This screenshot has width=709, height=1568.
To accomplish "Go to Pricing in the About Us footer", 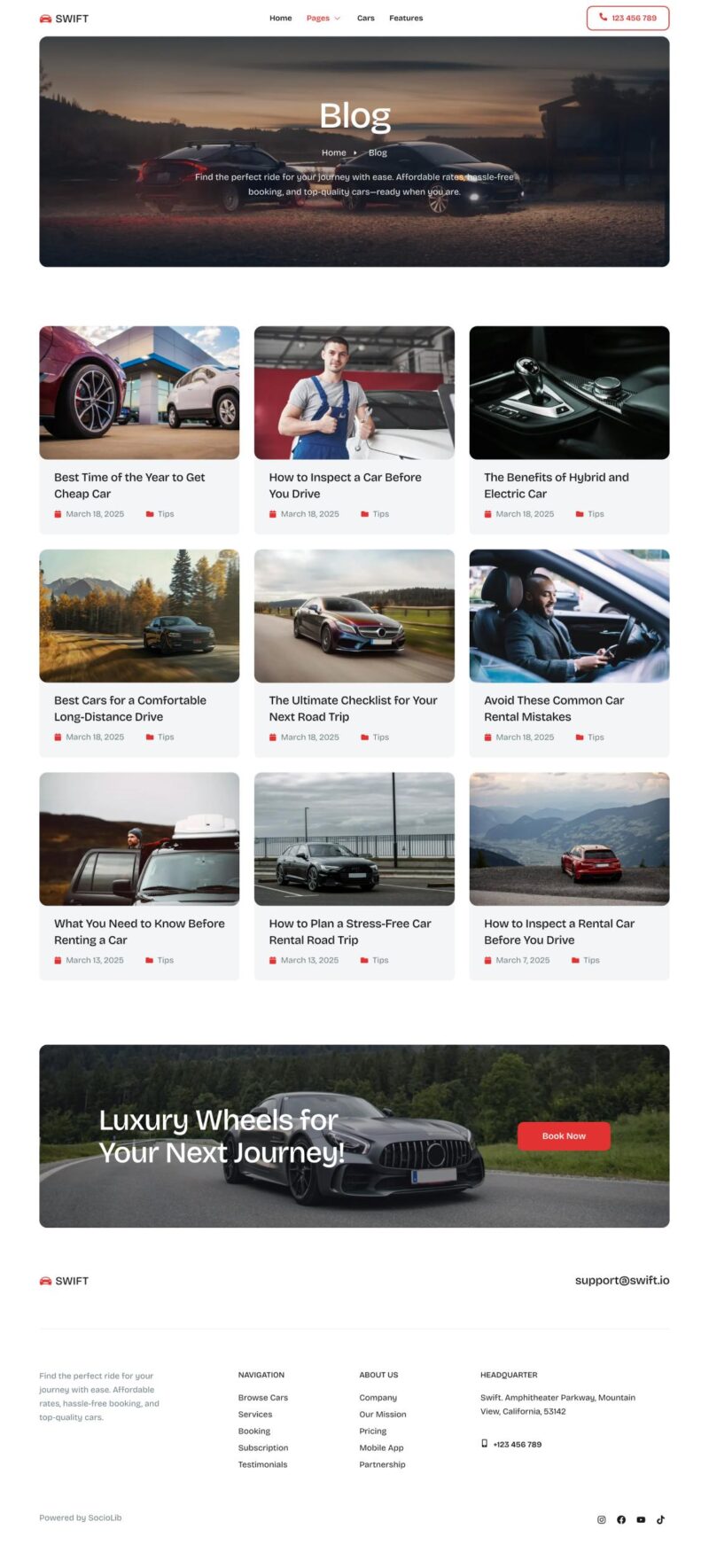I will pyautogui.click(x=372, y=1431).
